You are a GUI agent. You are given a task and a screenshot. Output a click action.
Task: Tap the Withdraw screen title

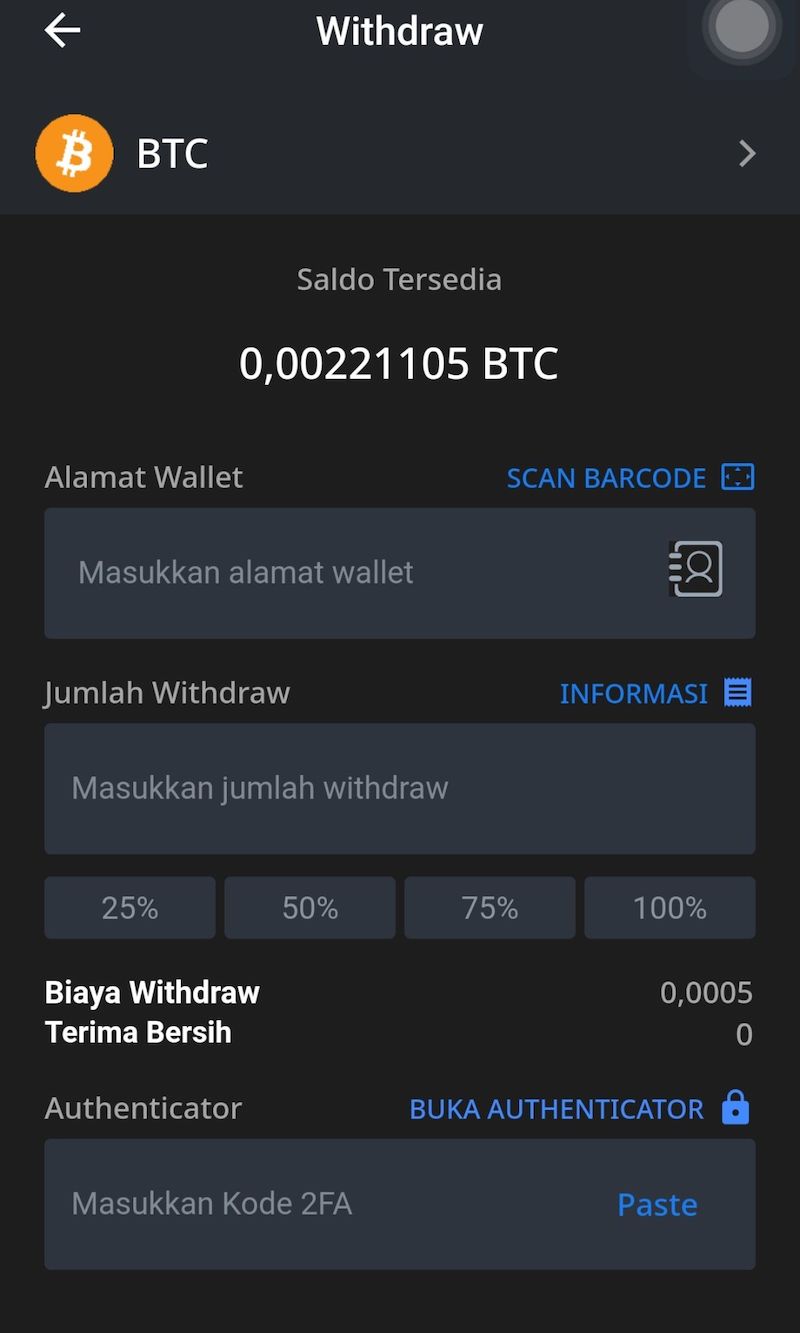(x=399, y=30)
